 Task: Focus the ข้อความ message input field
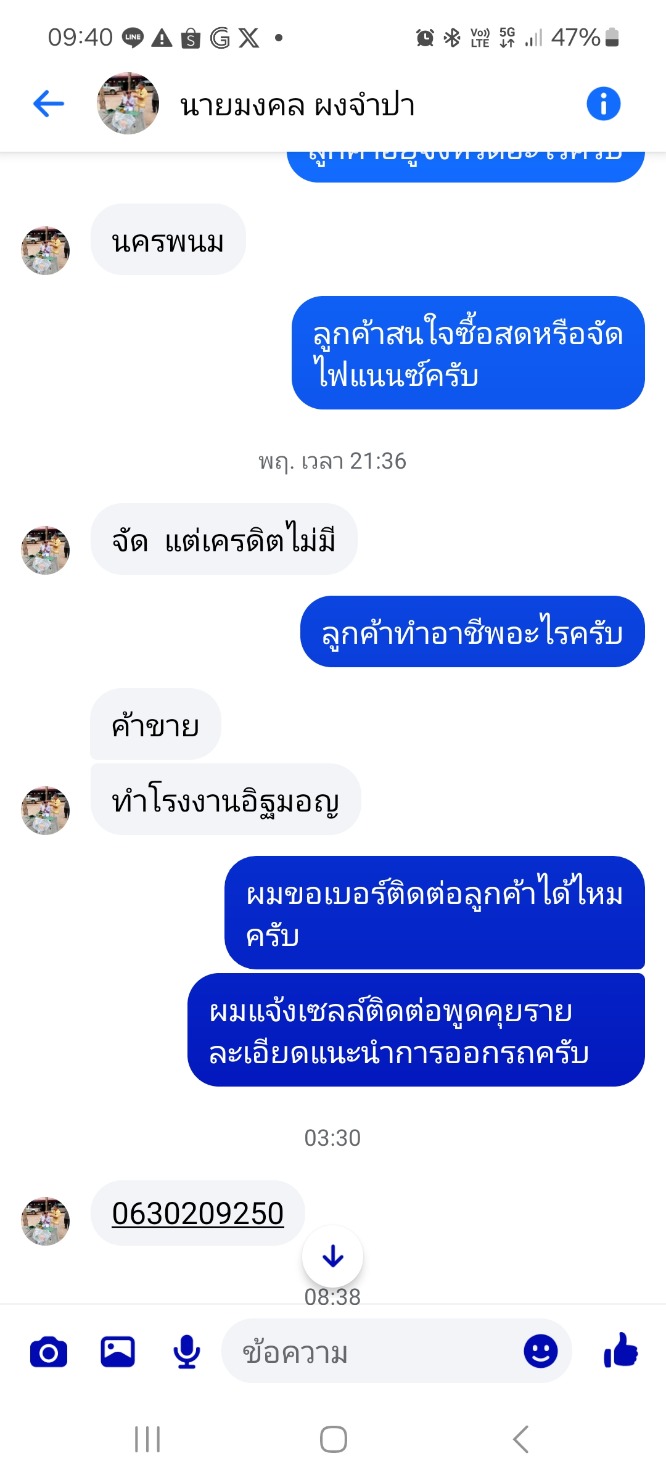tap(370, 1353)
